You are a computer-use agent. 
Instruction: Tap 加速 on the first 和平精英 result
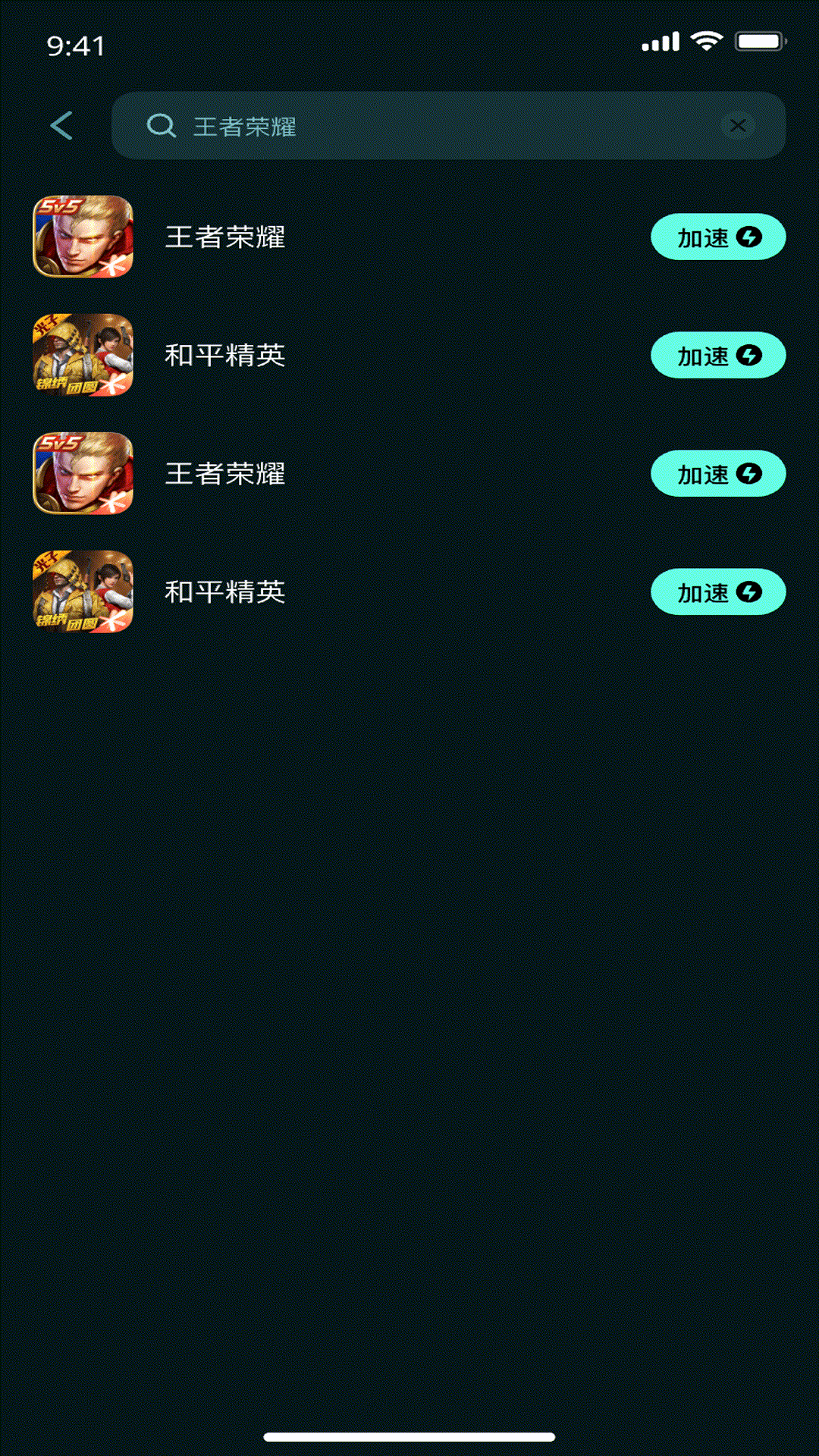(717, 356)
